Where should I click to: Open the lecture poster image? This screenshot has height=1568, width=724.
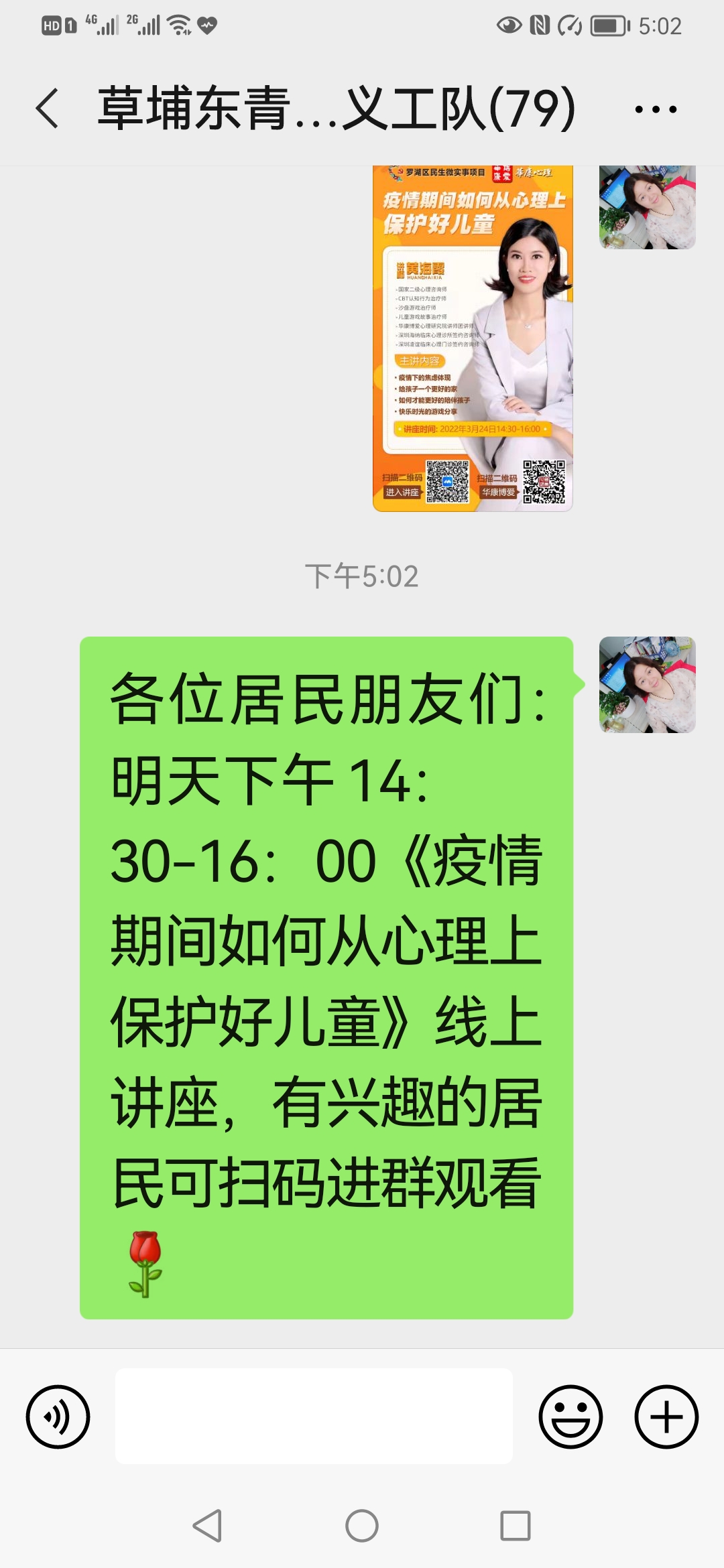point(473,338)
